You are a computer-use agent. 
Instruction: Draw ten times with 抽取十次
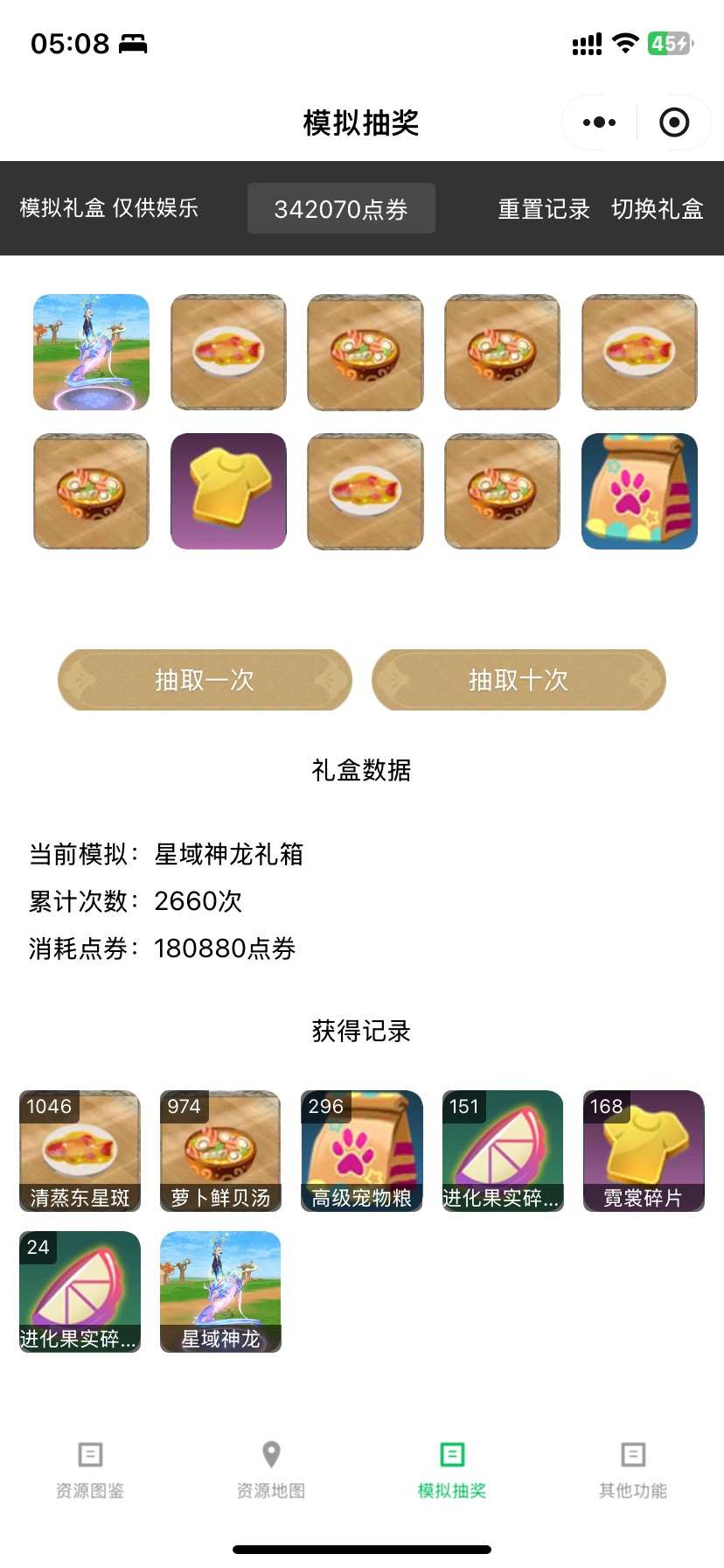pos(519,680)
